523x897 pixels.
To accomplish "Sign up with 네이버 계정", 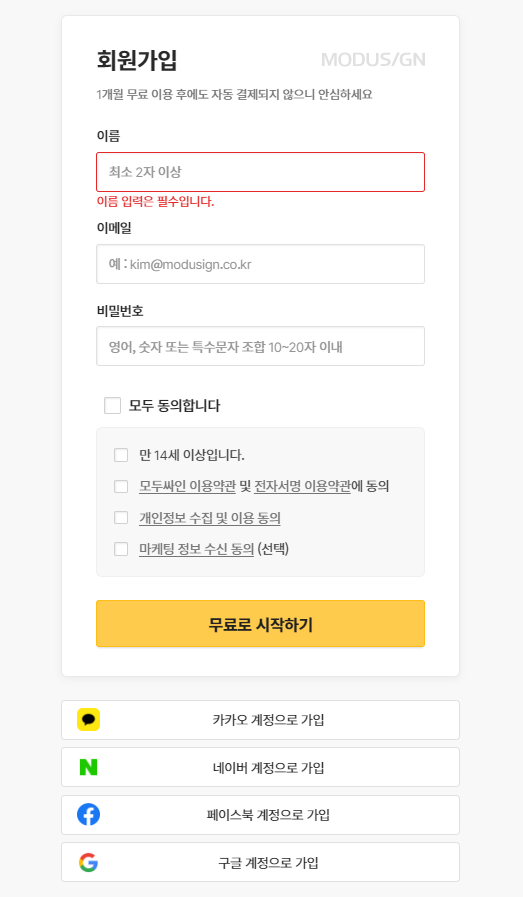I will point(260,767).
